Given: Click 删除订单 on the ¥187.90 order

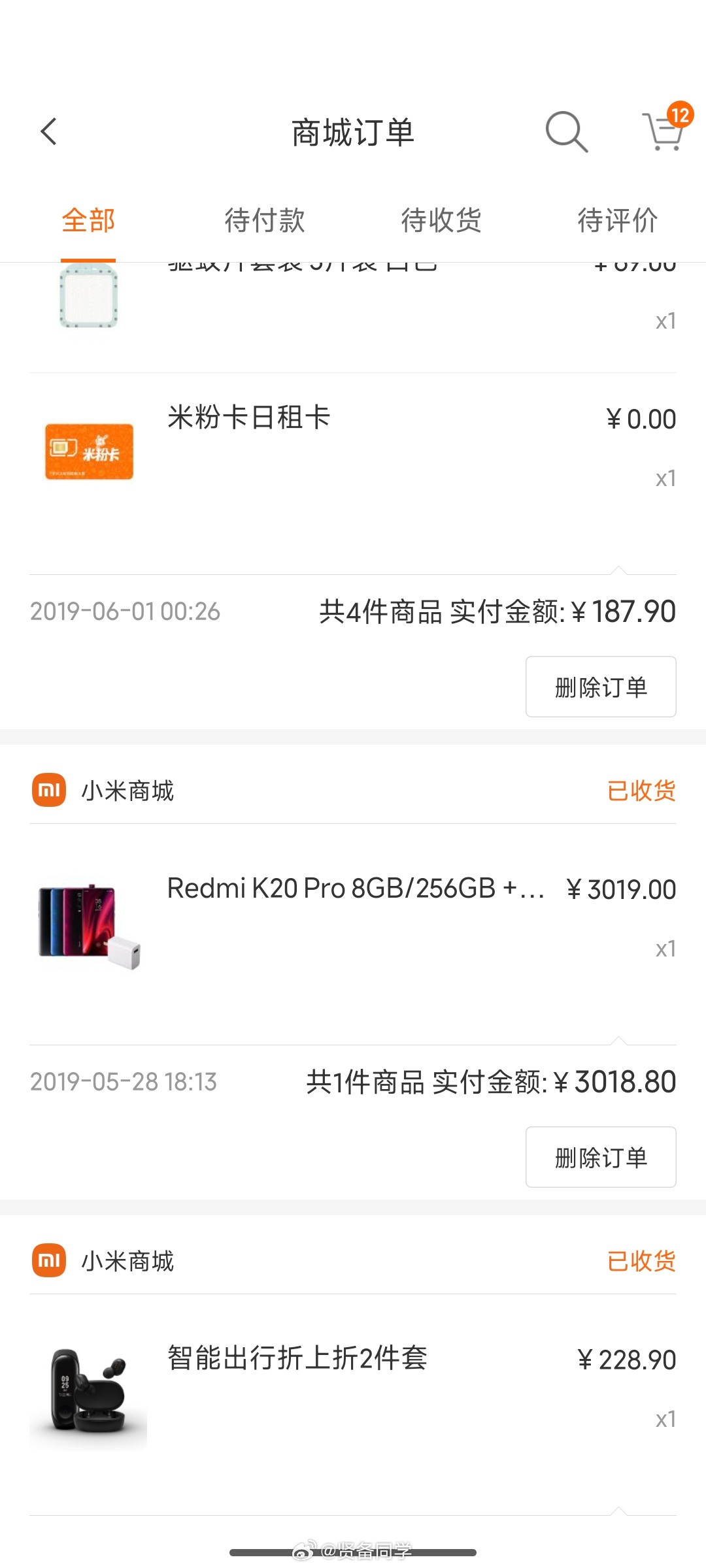Looking at the screenshot, I should [600, 687].
